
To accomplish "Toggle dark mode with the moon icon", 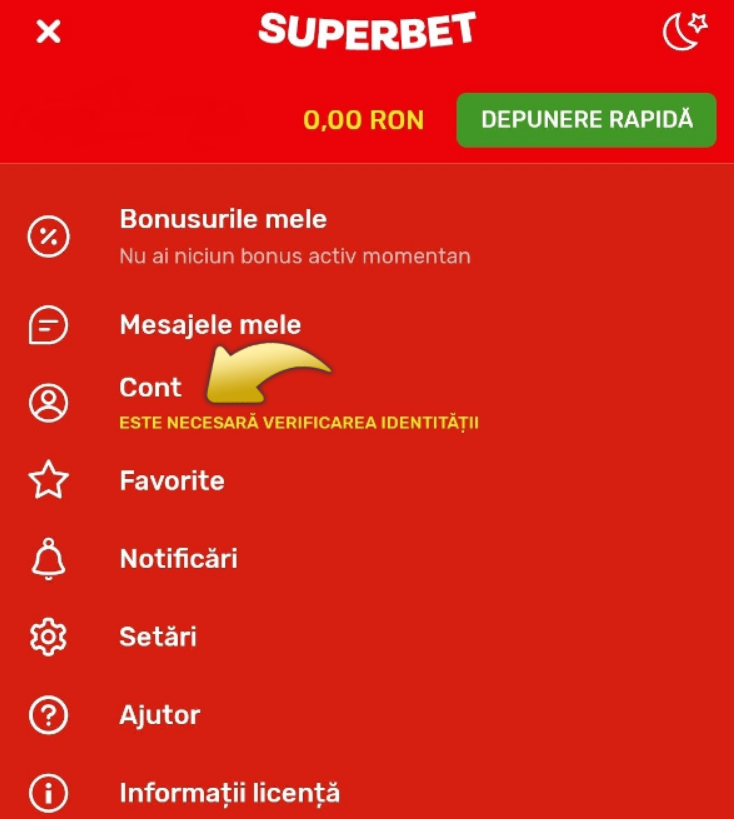I will coord(684,32).
